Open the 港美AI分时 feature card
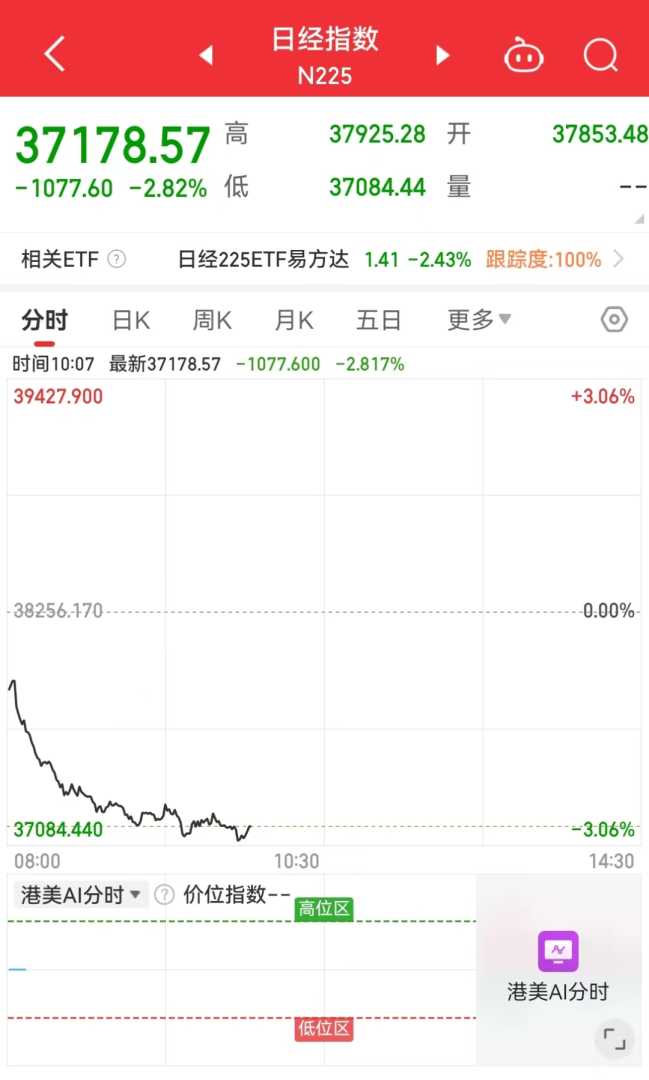 click(x=558, y=966)
